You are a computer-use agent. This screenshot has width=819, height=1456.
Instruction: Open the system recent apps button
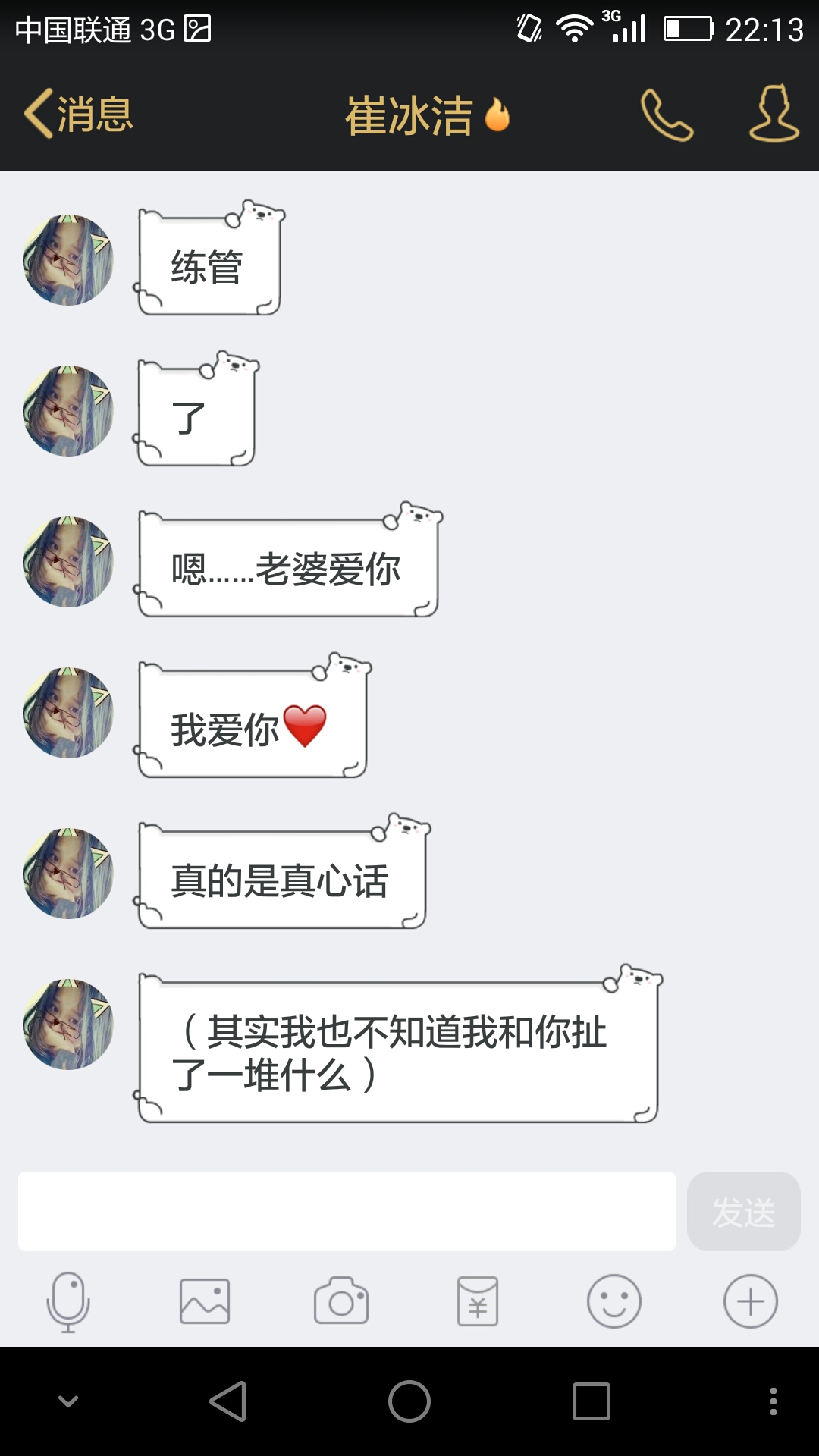591,1401
